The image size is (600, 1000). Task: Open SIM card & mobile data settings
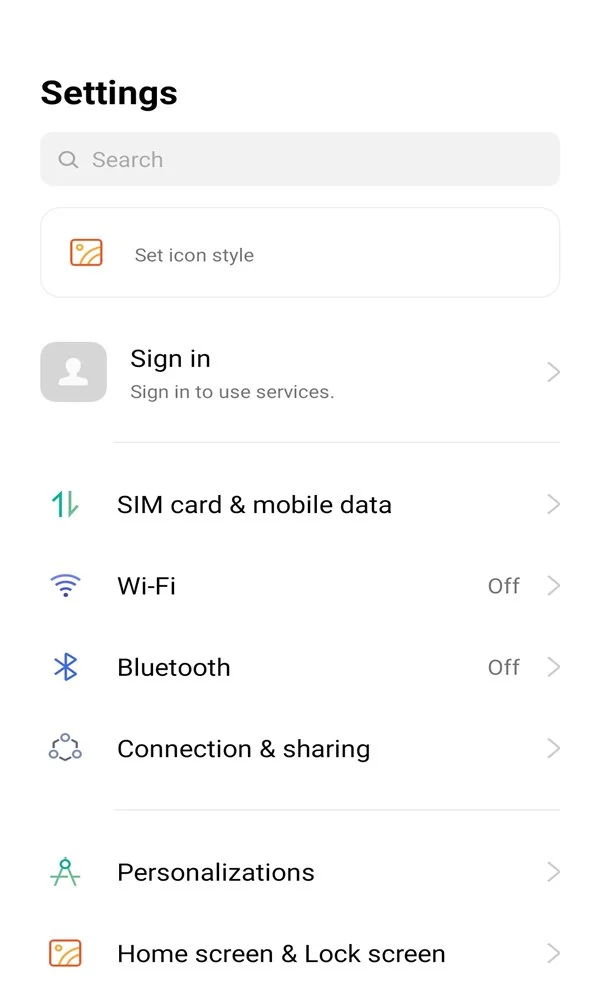pyautogui.click(x=300, y=504)
